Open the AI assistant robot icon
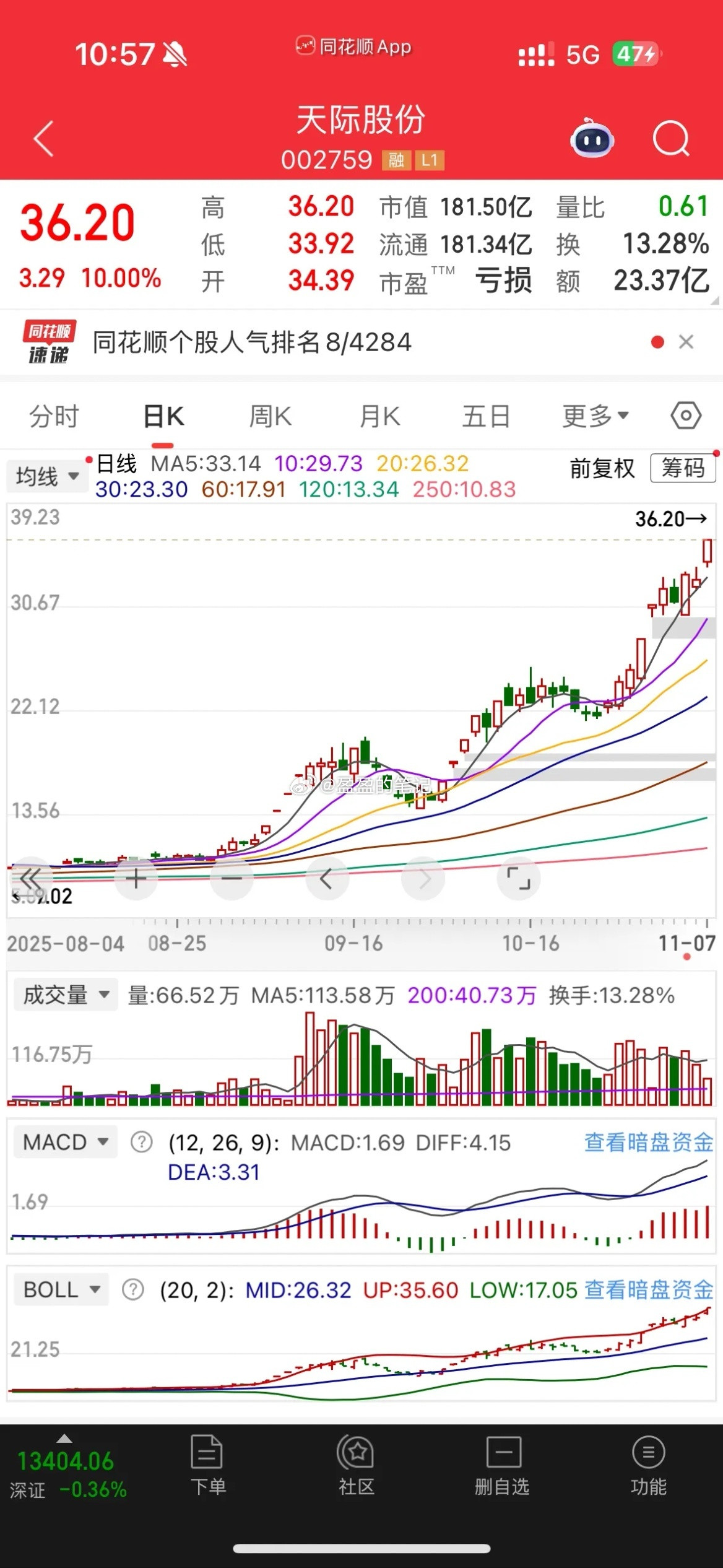723x1568 pixels. point(592,139)
